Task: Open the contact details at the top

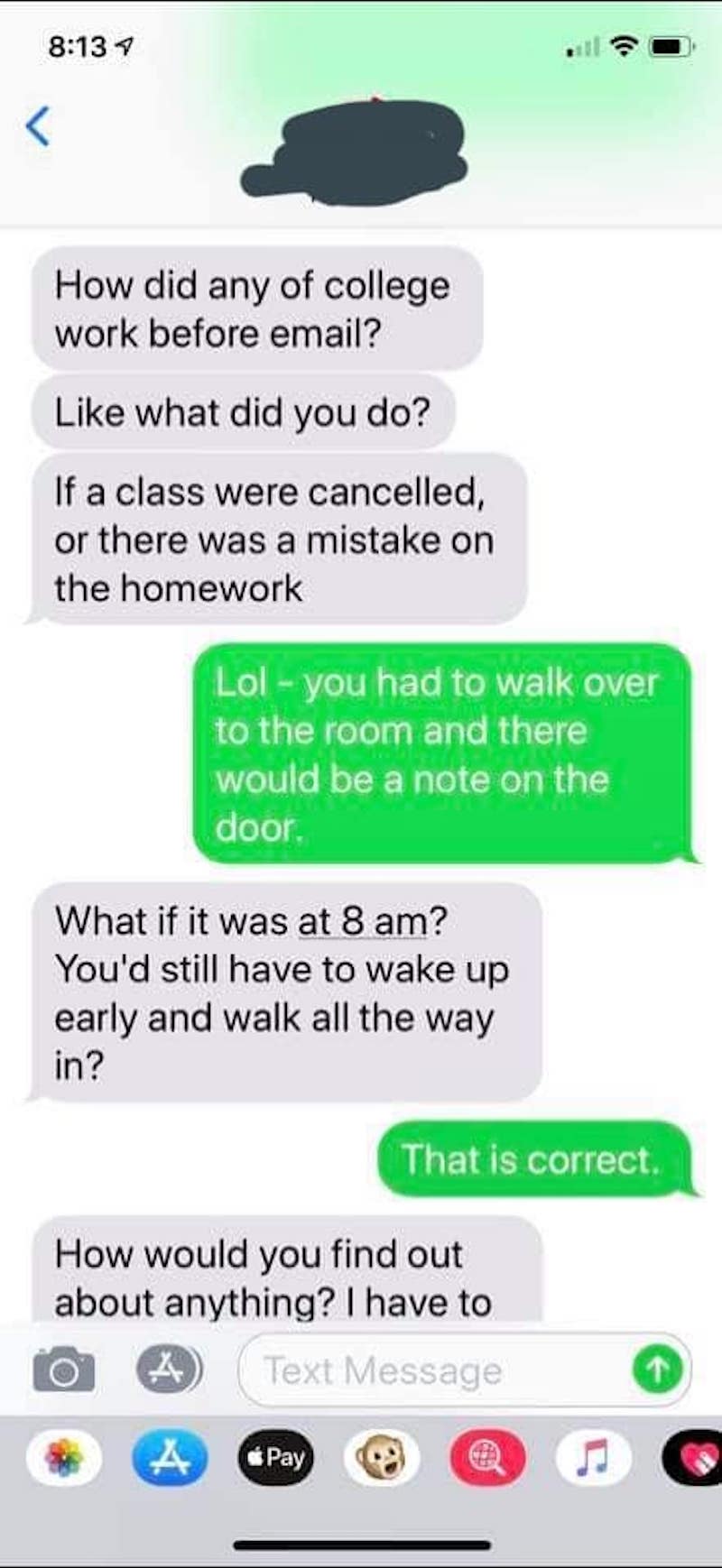Action: [x=355, y=152]
